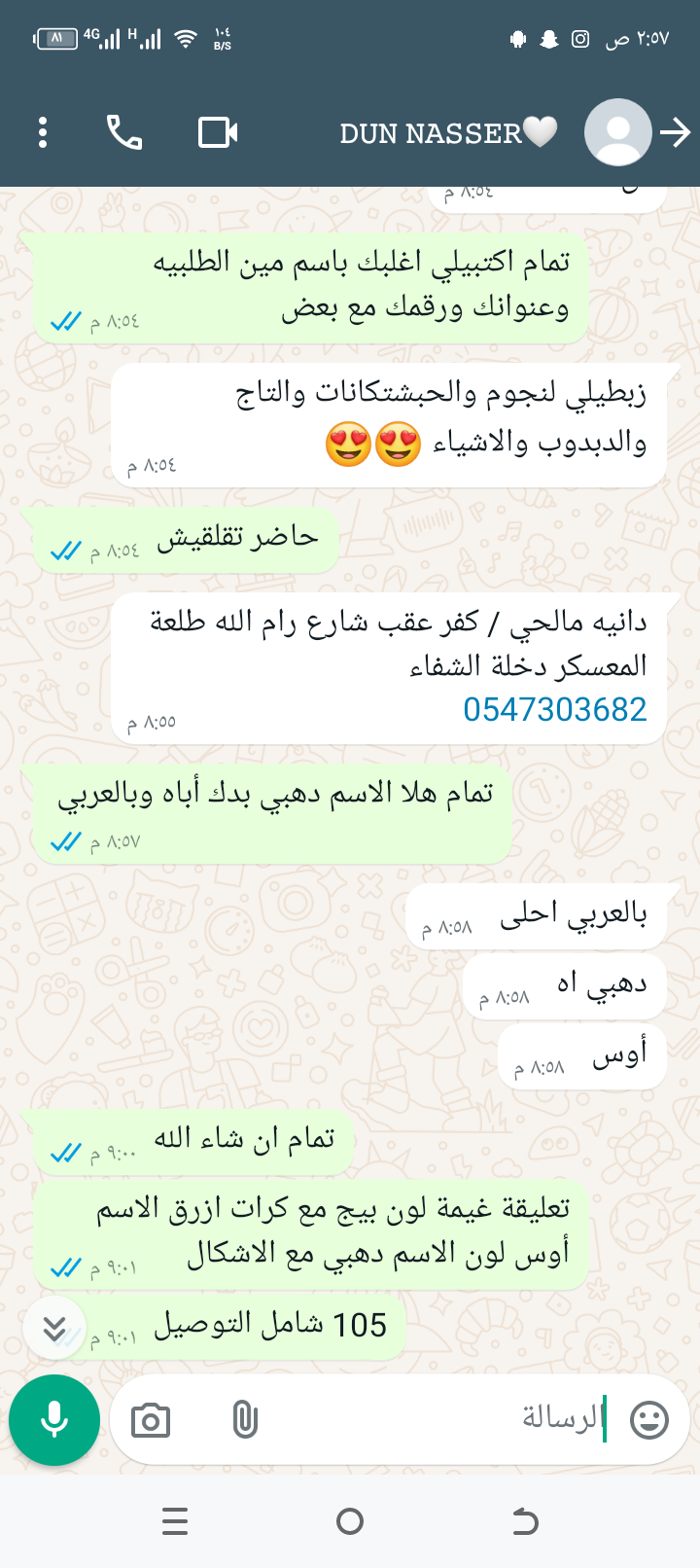Open the three-dot overflow menu
The height and width of the screenshot is (1568, 700).
click(x=43, y=132)
